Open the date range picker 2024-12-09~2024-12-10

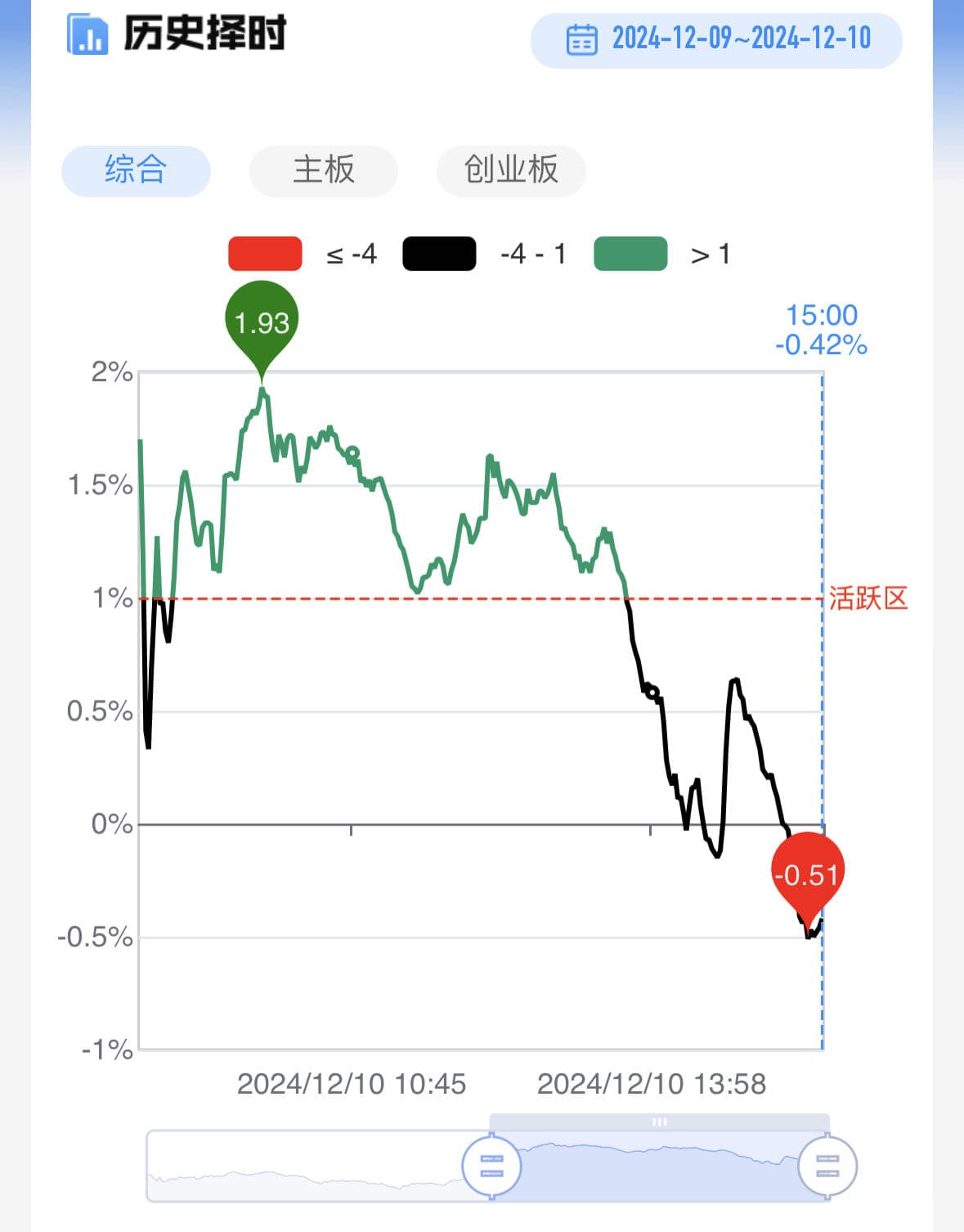tap(716, 39)
